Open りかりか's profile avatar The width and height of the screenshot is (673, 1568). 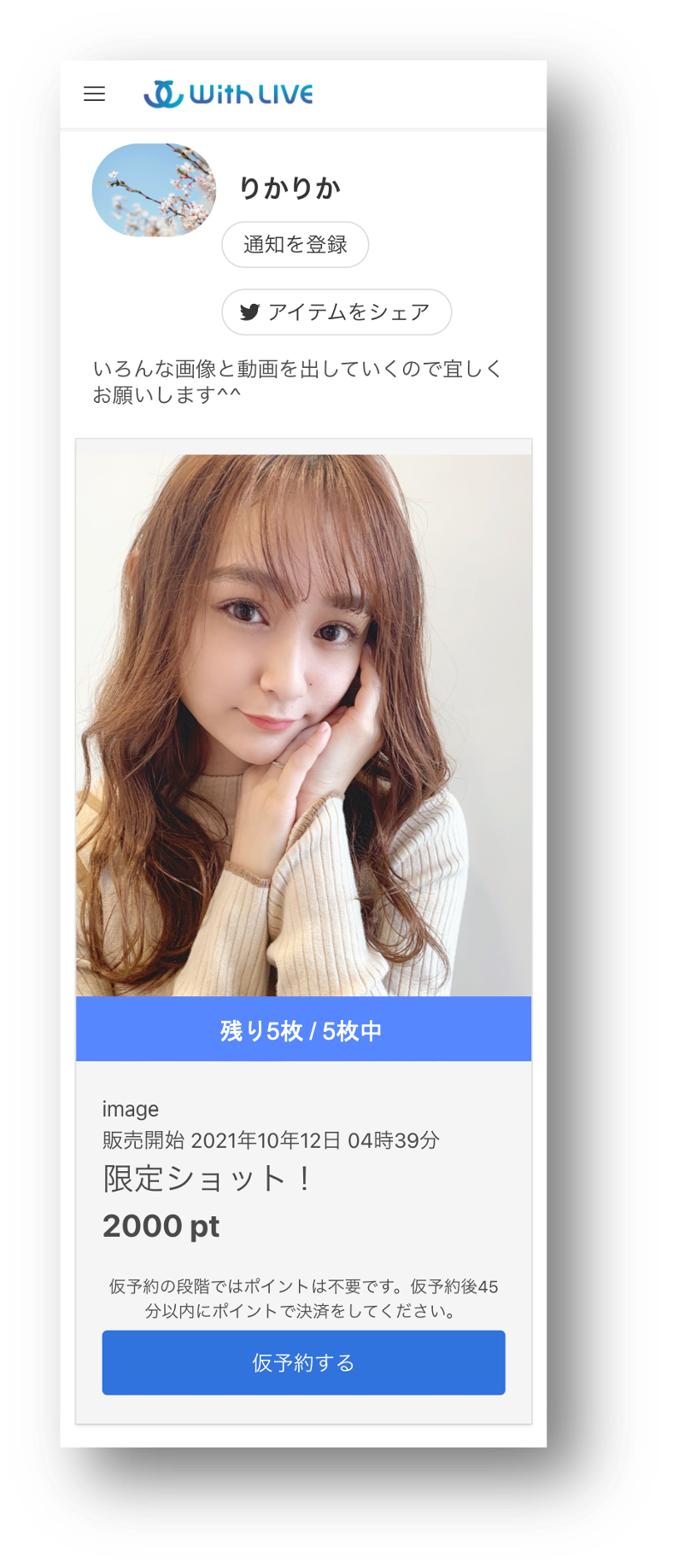154,189
